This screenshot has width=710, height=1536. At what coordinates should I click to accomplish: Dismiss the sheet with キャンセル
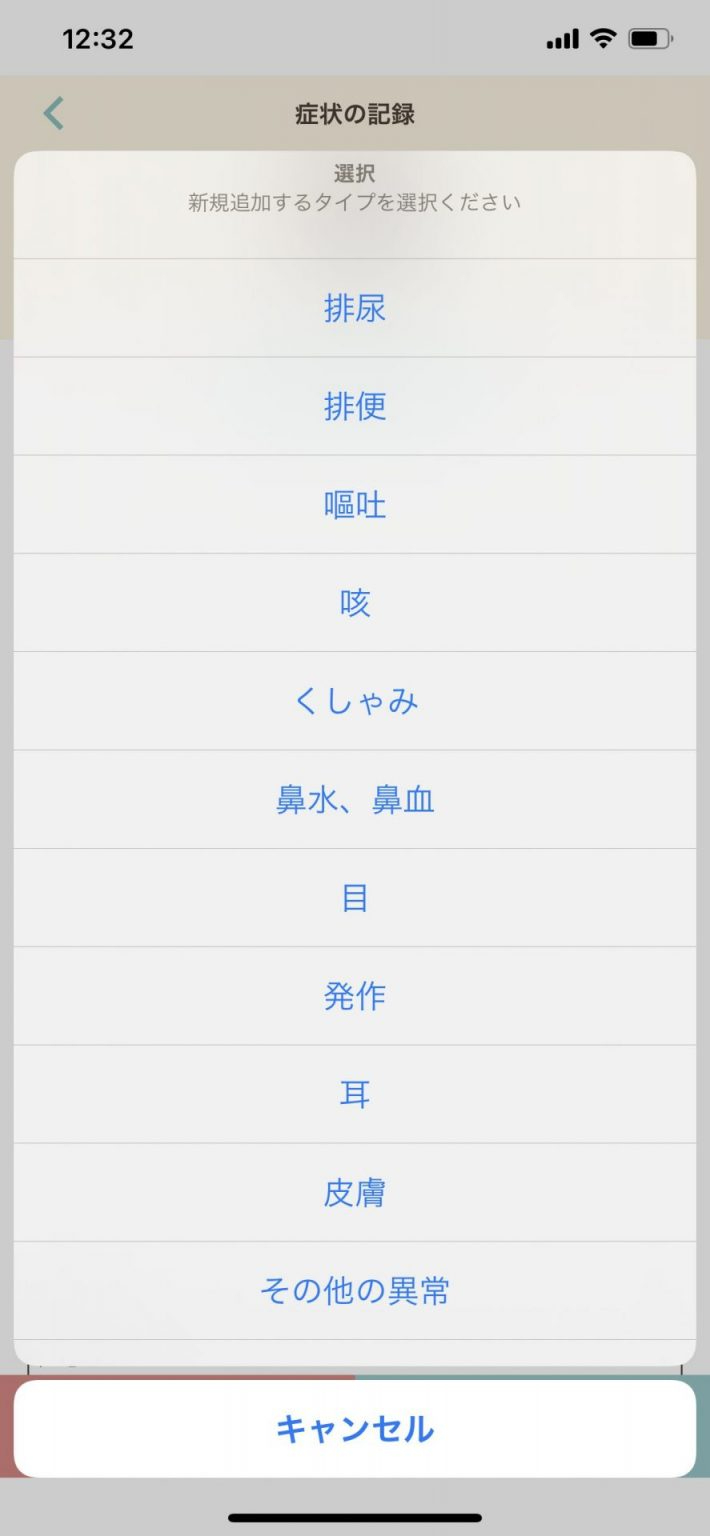(355, 1428)
